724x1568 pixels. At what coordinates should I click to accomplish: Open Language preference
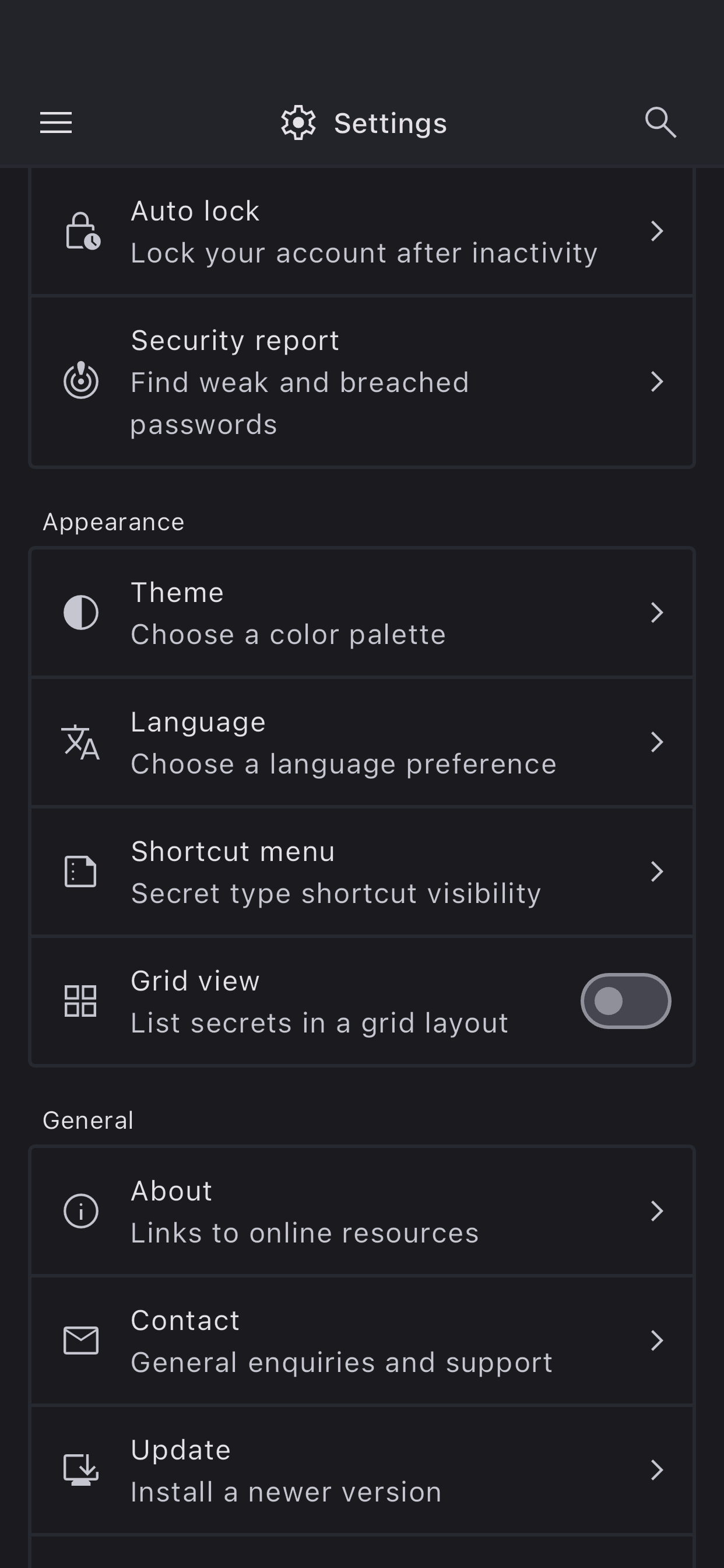click(x=362, y=743)
